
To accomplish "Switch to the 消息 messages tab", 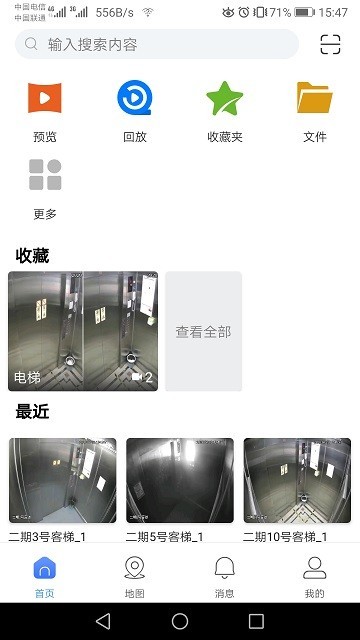I will pos(224,576).
